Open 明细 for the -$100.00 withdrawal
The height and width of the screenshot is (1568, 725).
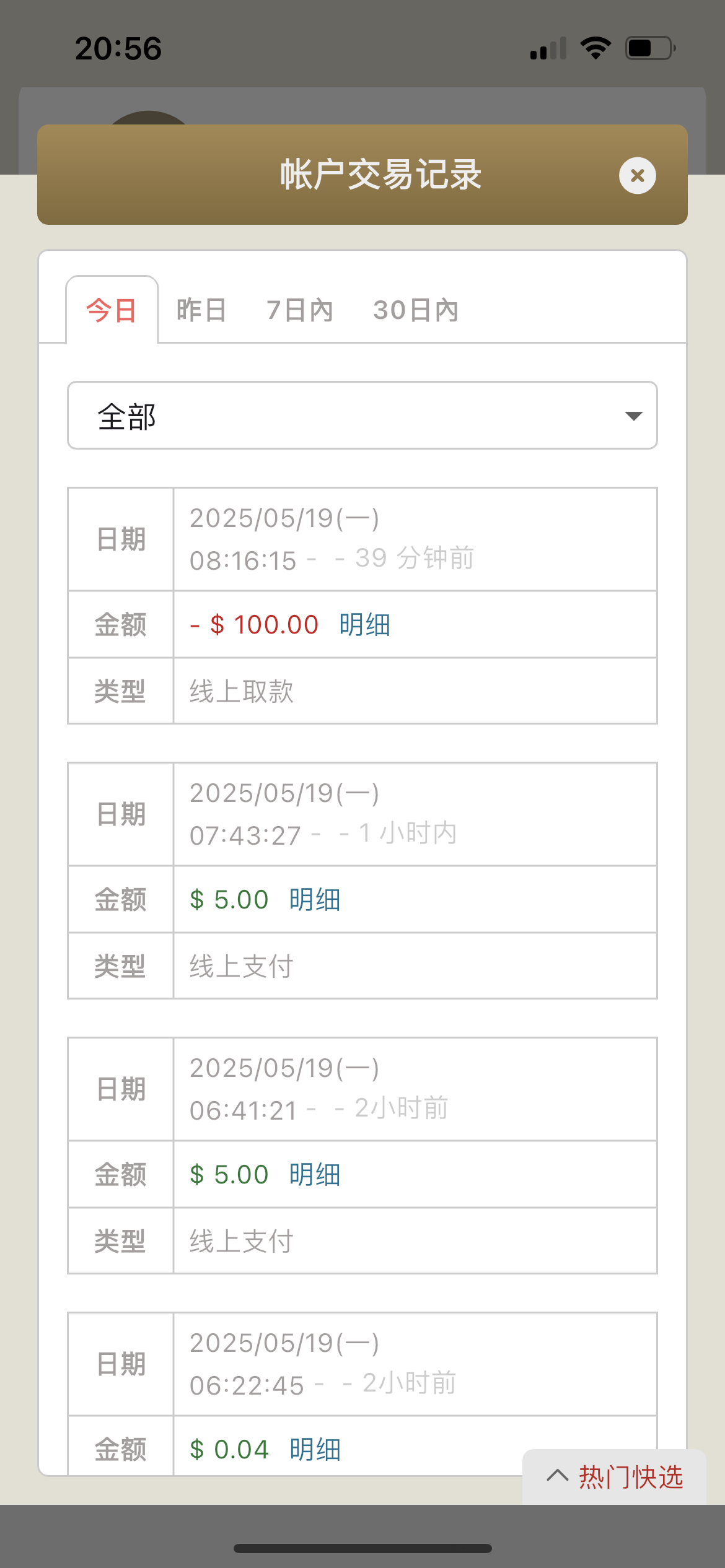click(365, 624)
